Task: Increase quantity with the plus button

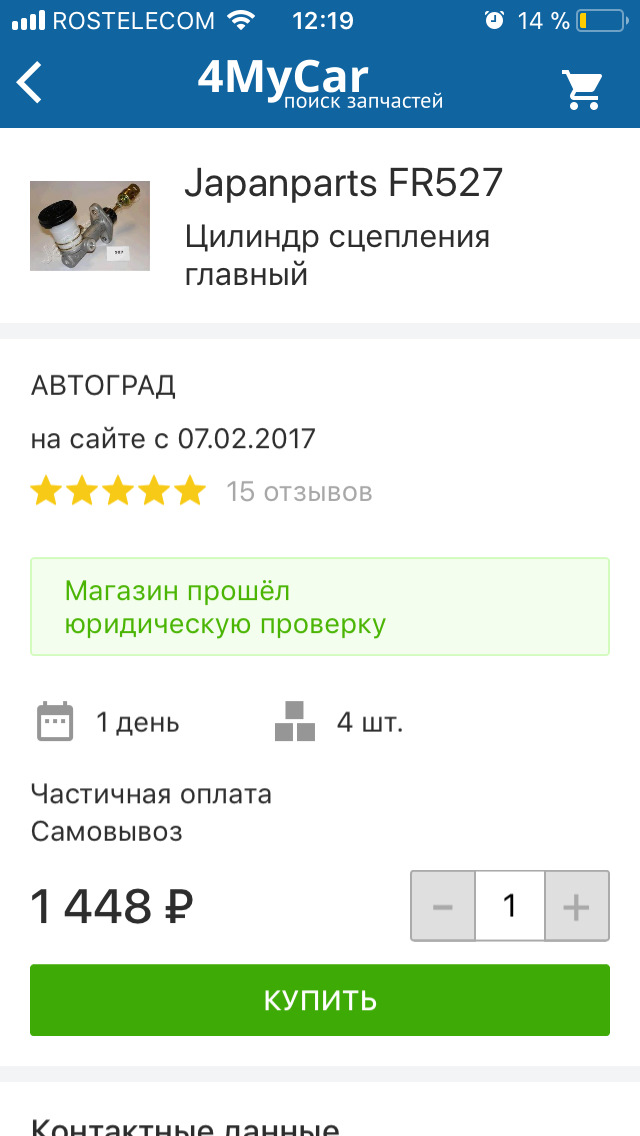Action: click(x=576, y=906)
